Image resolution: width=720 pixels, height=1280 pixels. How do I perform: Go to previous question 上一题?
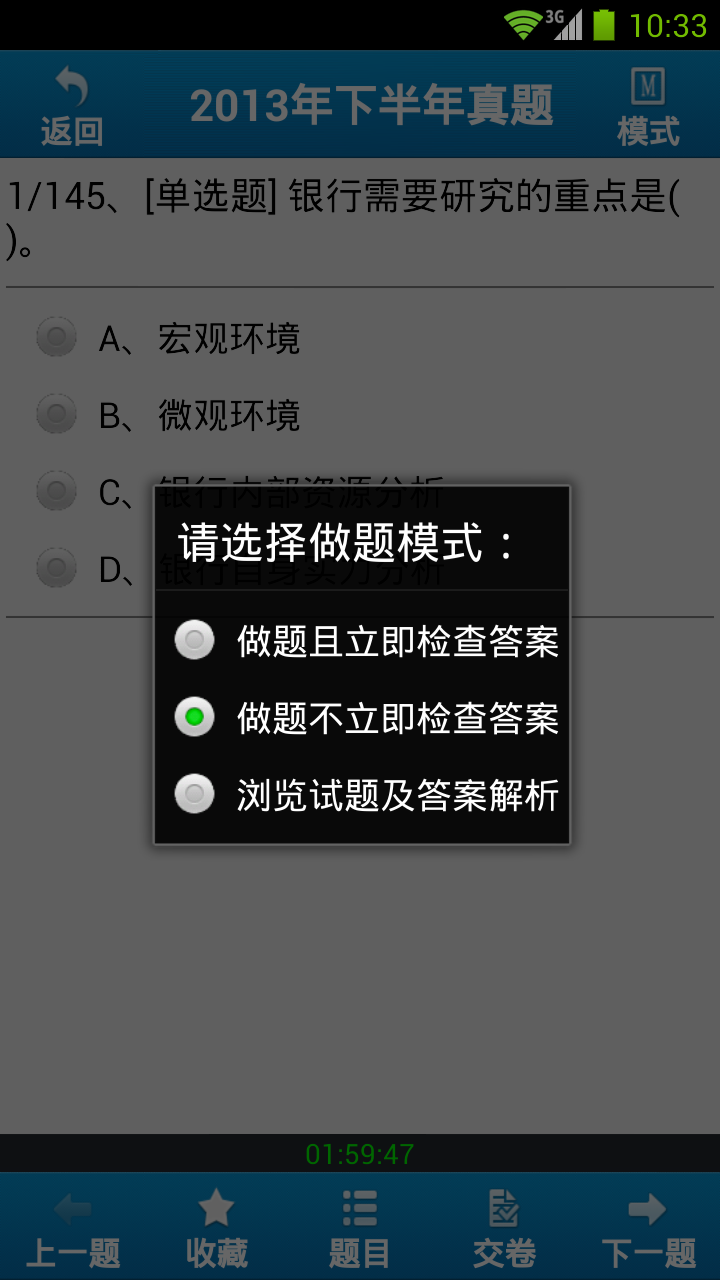pos(72,1228)
